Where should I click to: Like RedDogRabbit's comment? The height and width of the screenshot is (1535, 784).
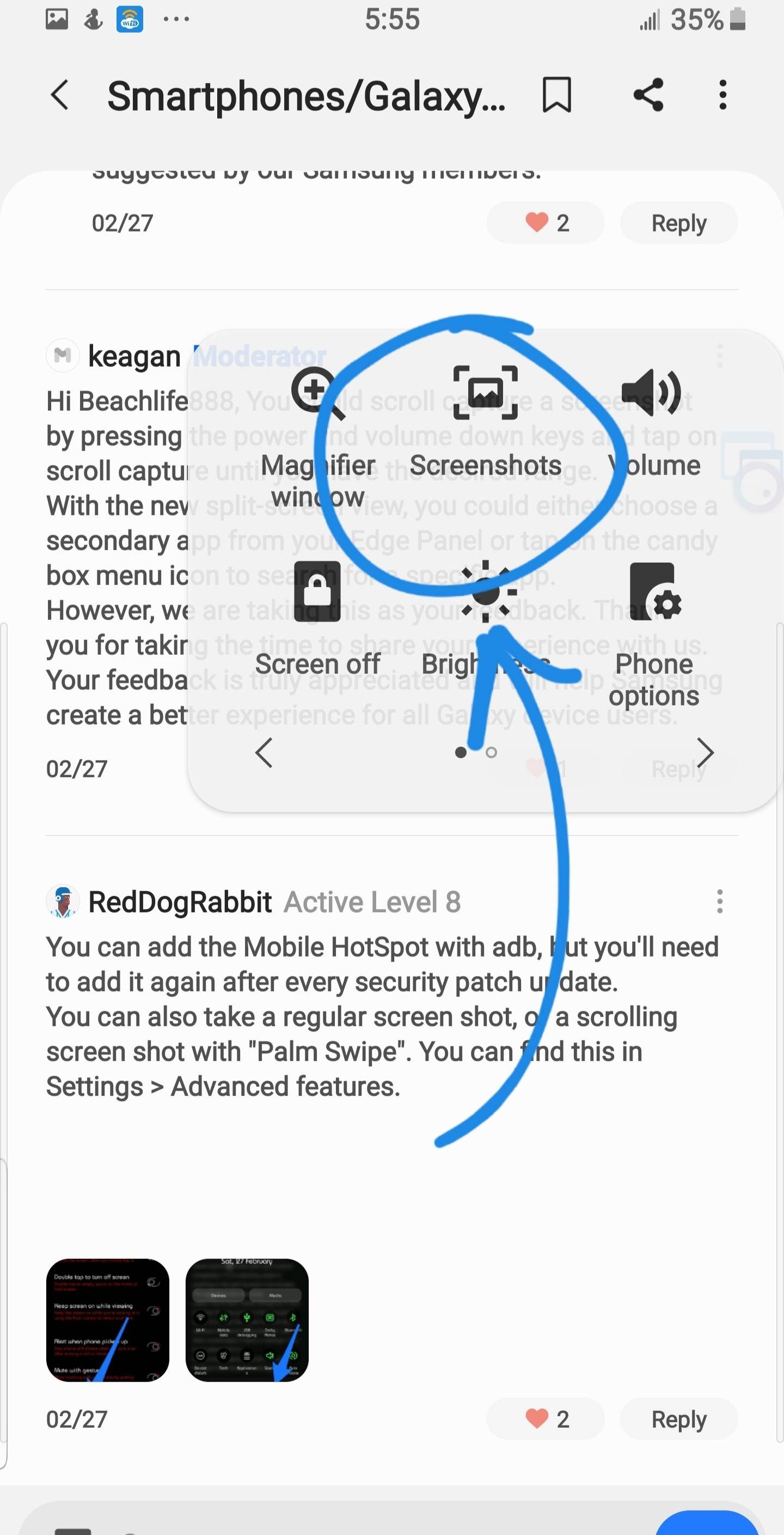[x=546, y=1419]
